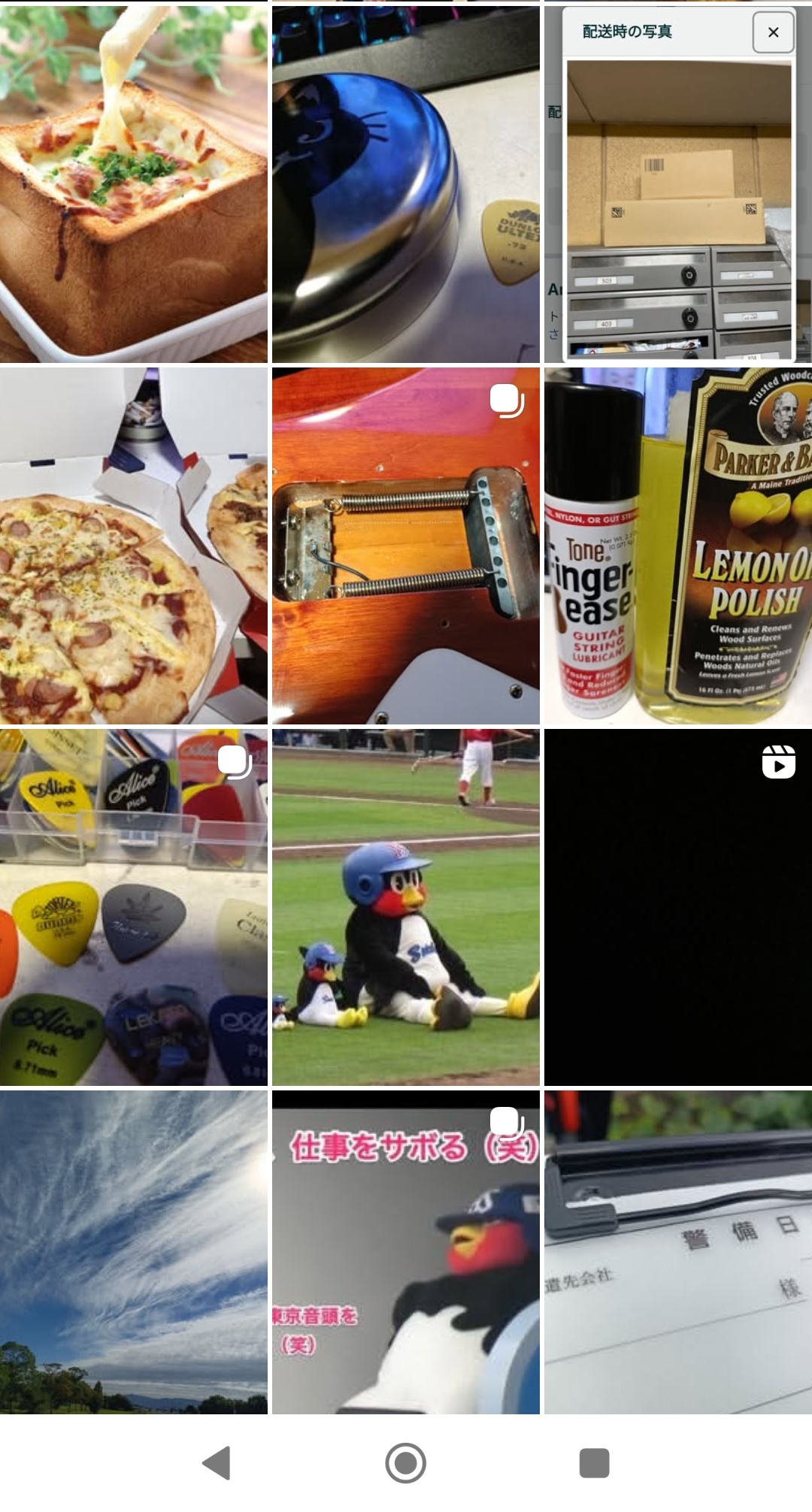This screenshot has width=812, height=1512.
Task: Open the 仕事をサボる (笑) post
Action: coord(406,1252)
